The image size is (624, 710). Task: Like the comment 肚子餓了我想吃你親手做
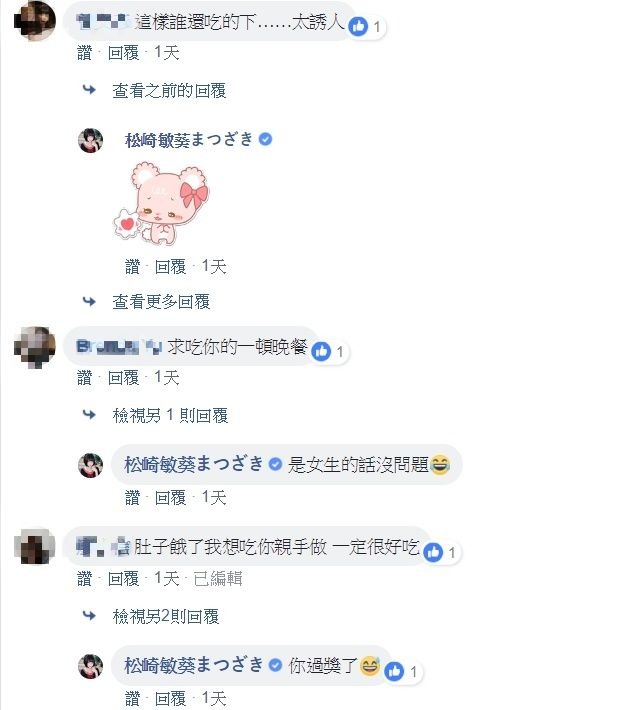click(x=84, y=578)
